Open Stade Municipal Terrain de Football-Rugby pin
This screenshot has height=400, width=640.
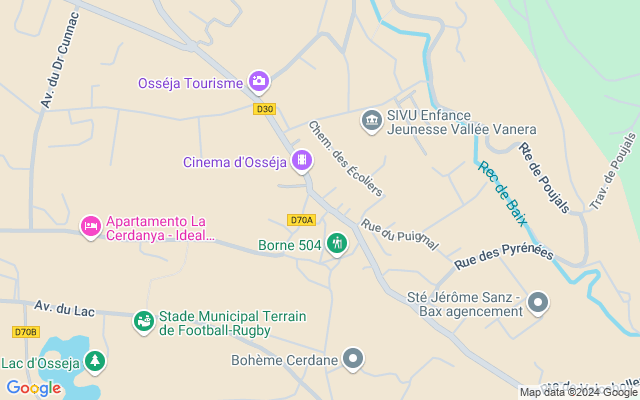click(x=144, y=322)
